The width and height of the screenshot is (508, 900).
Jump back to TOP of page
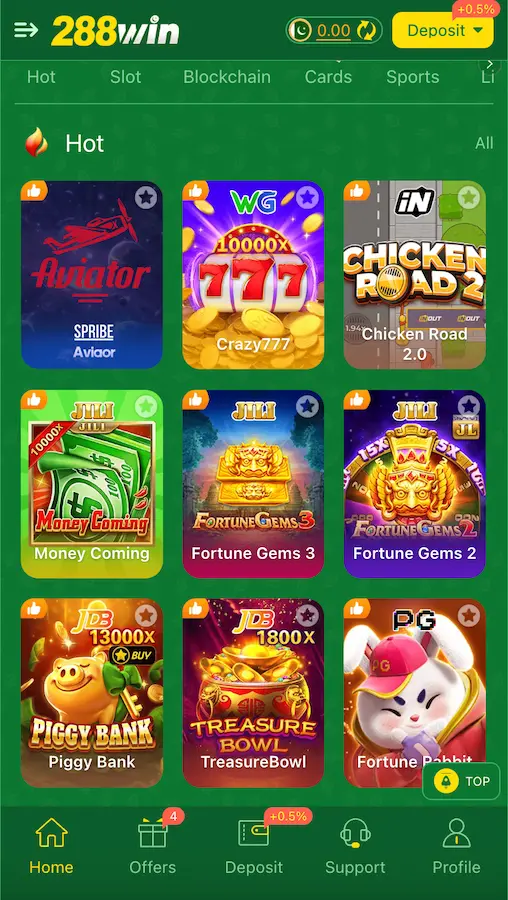tap(461, 781)
